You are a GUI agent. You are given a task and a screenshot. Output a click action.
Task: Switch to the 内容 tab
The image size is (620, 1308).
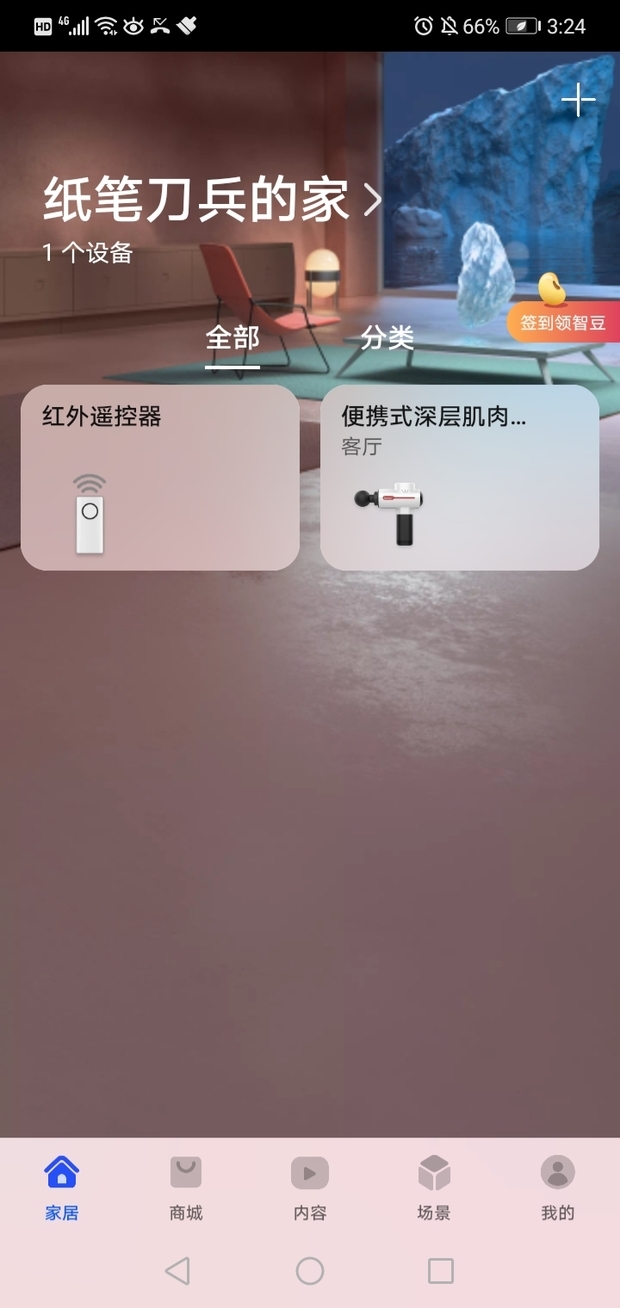(x=310, y=1188)
